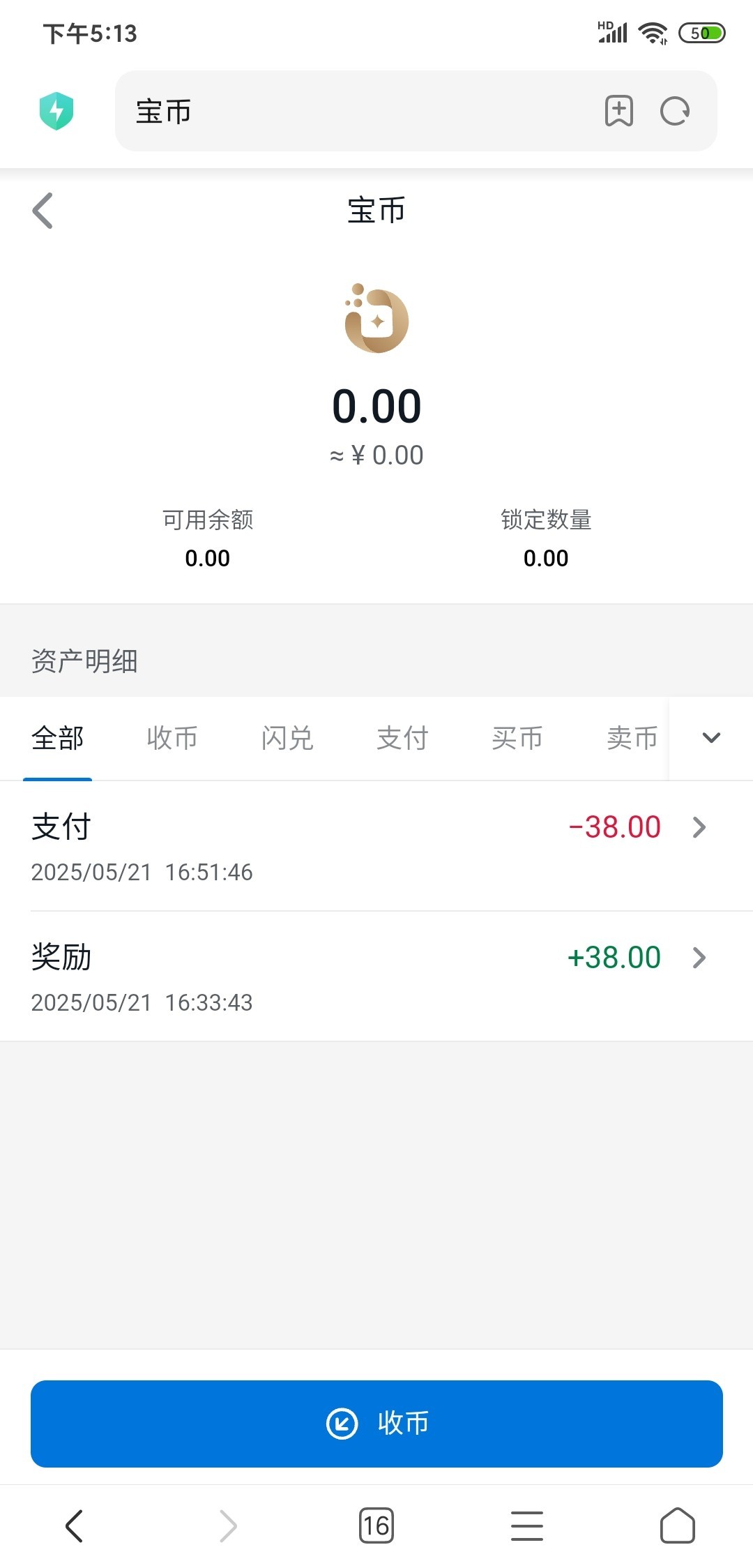Open the 奖励 +38.00 transaction detail

(376, 977)
